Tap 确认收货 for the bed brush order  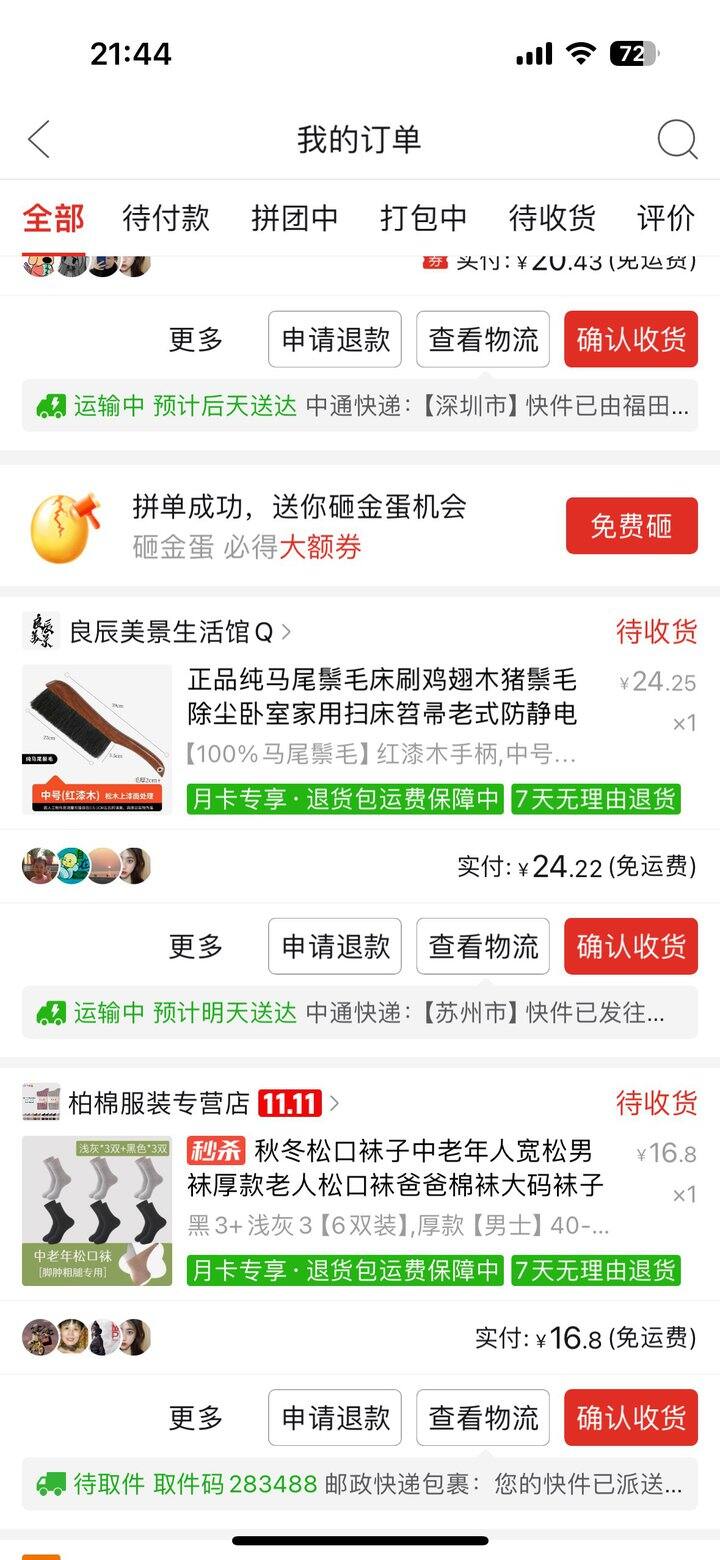coord(630,946)
